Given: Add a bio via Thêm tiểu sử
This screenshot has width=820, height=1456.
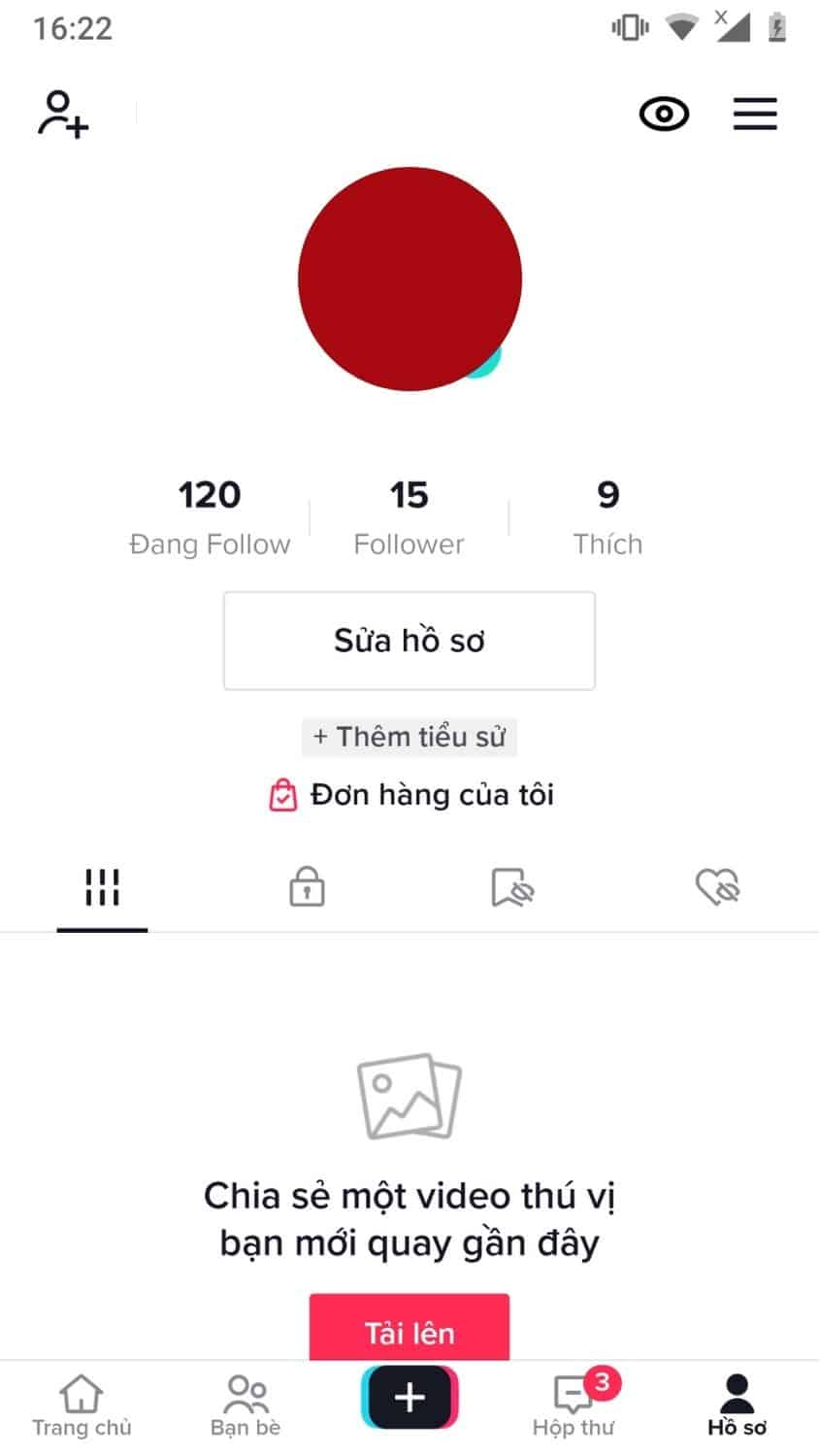Looking at the screenshot, I should point(409,737).
